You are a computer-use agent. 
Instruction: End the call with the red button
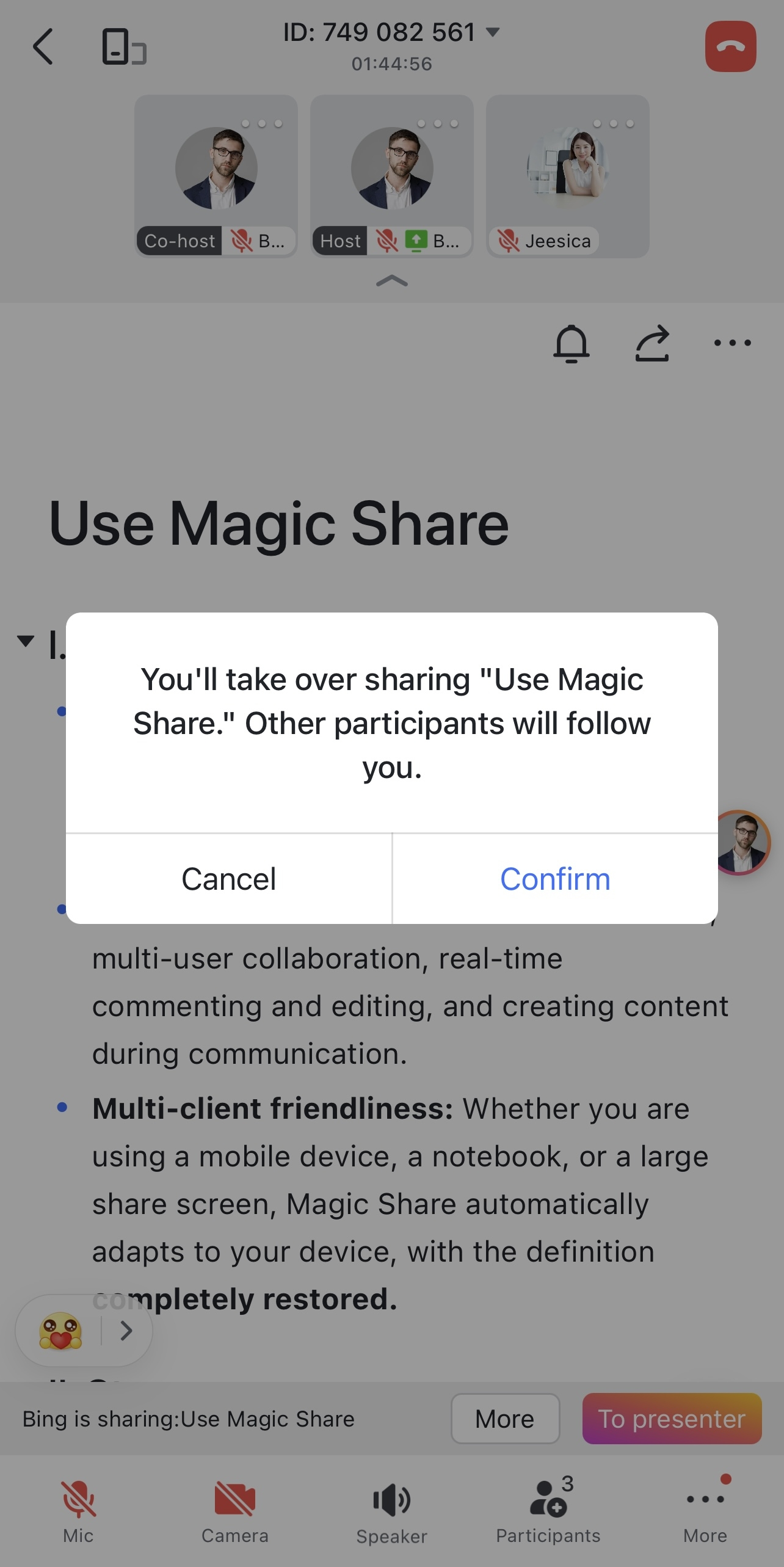730,46
